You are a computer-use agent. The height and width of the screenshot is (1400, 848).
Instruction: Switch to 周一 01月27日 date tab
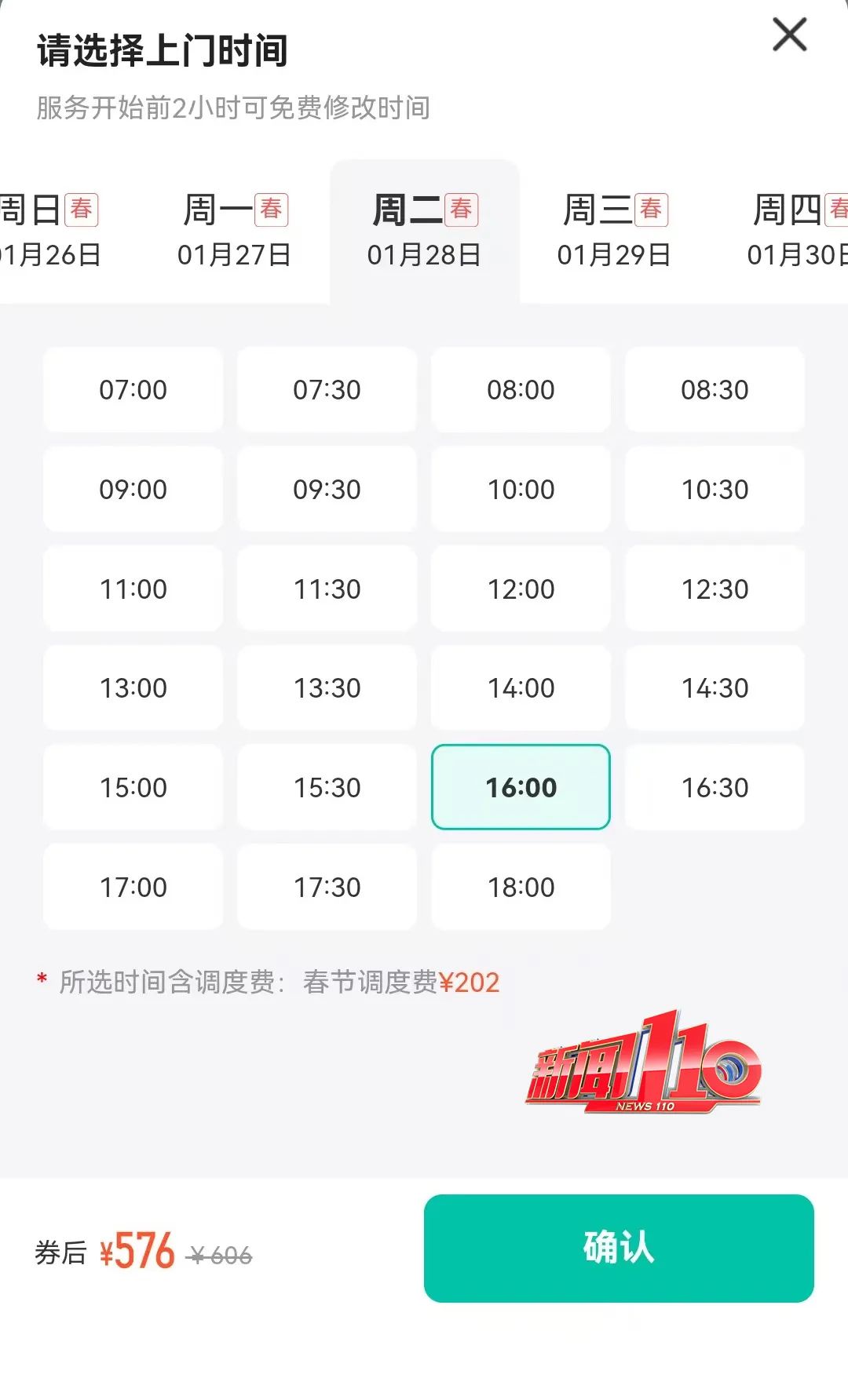[234, 232]
